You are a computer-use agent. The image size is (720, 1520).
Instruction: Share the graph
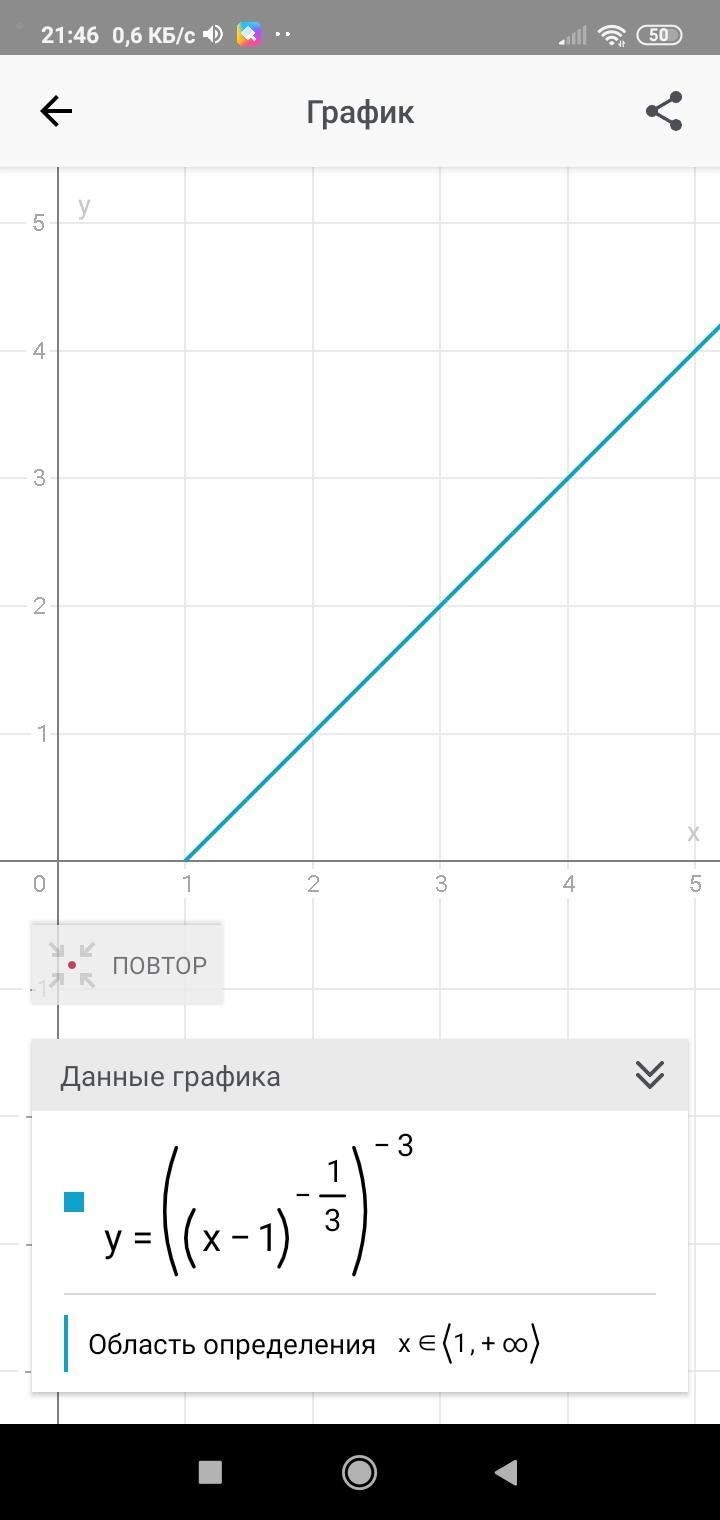coord(663,111)
